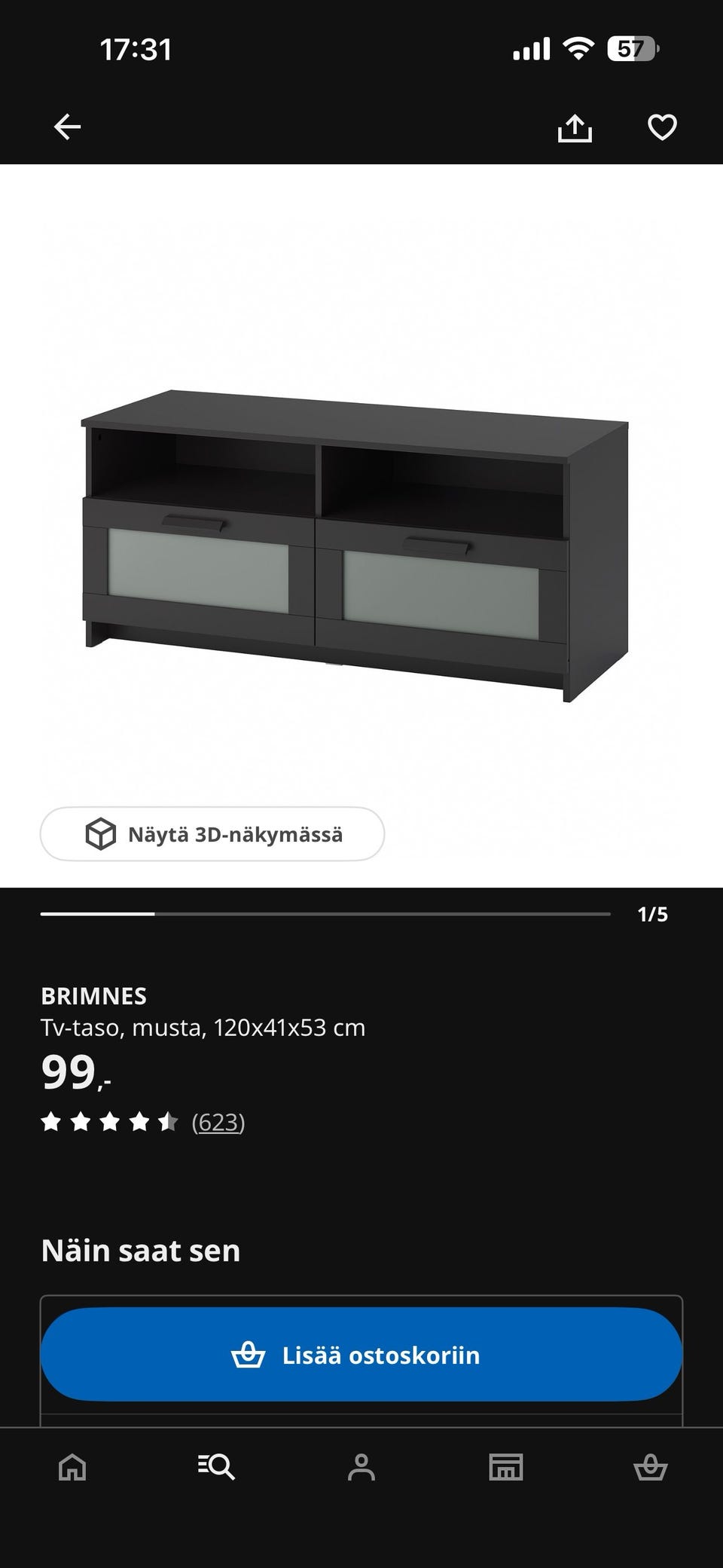Screen dimensions: 723x1568
Task: Open the search and browse tab
Action: [x=217, y=1467]
